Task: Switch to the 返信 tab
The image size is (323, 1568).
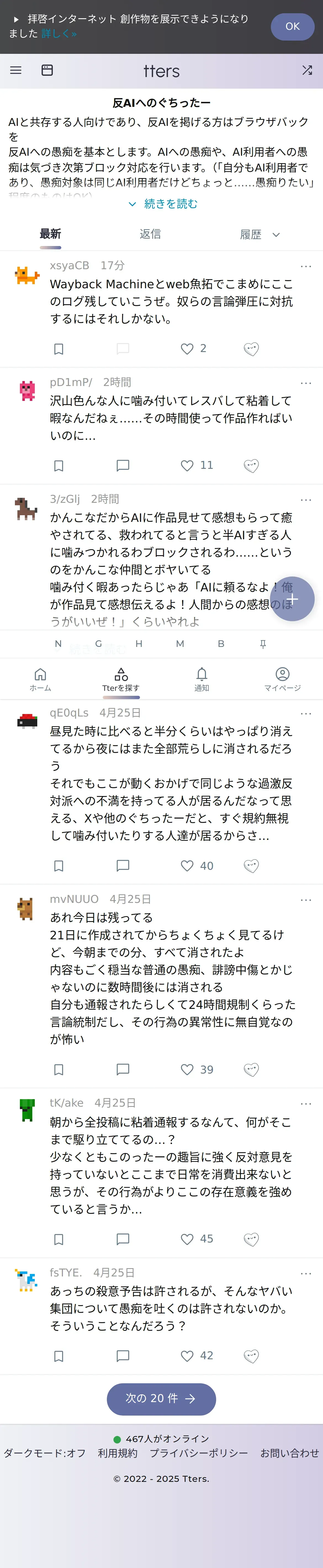Action: click(150, 234)
